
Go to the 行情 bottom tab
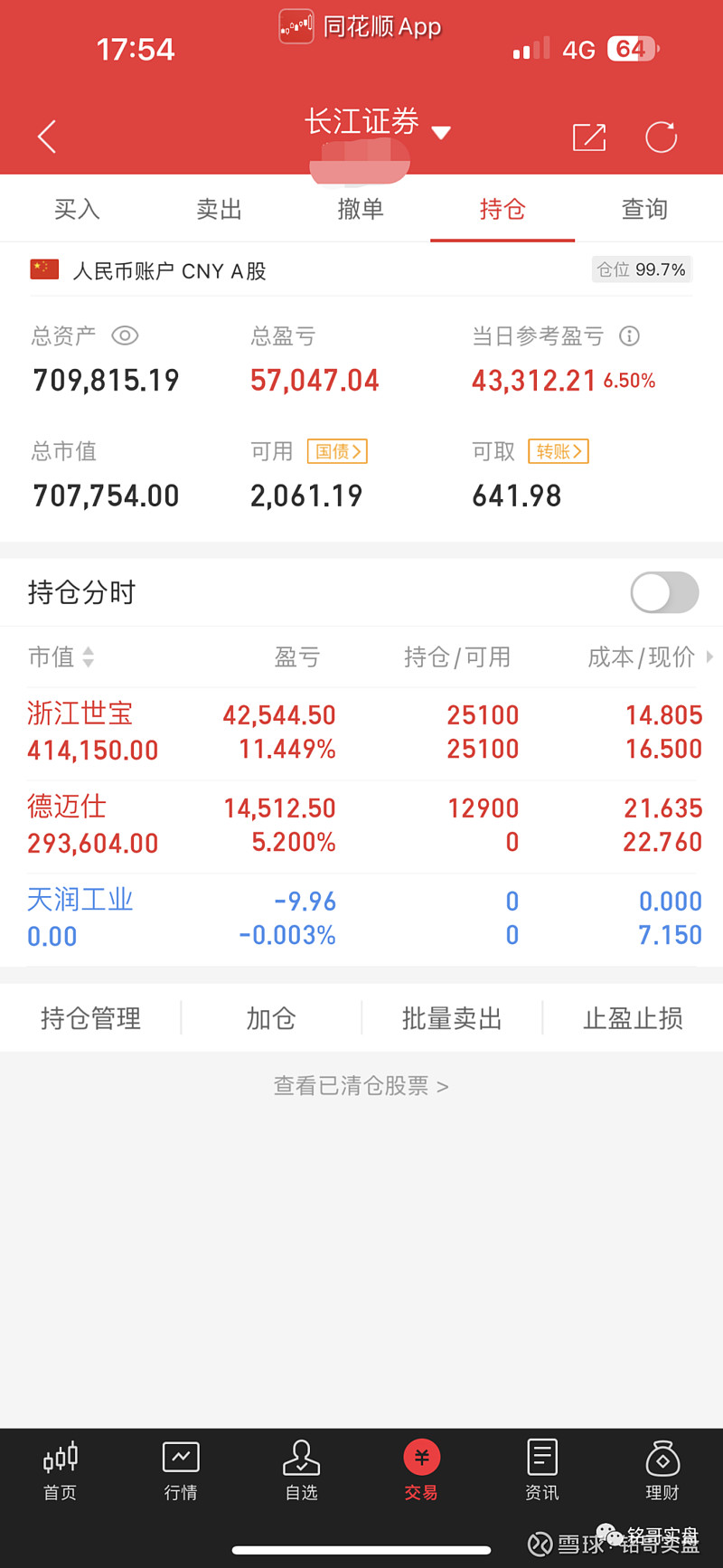click(x=181, y=1471)
